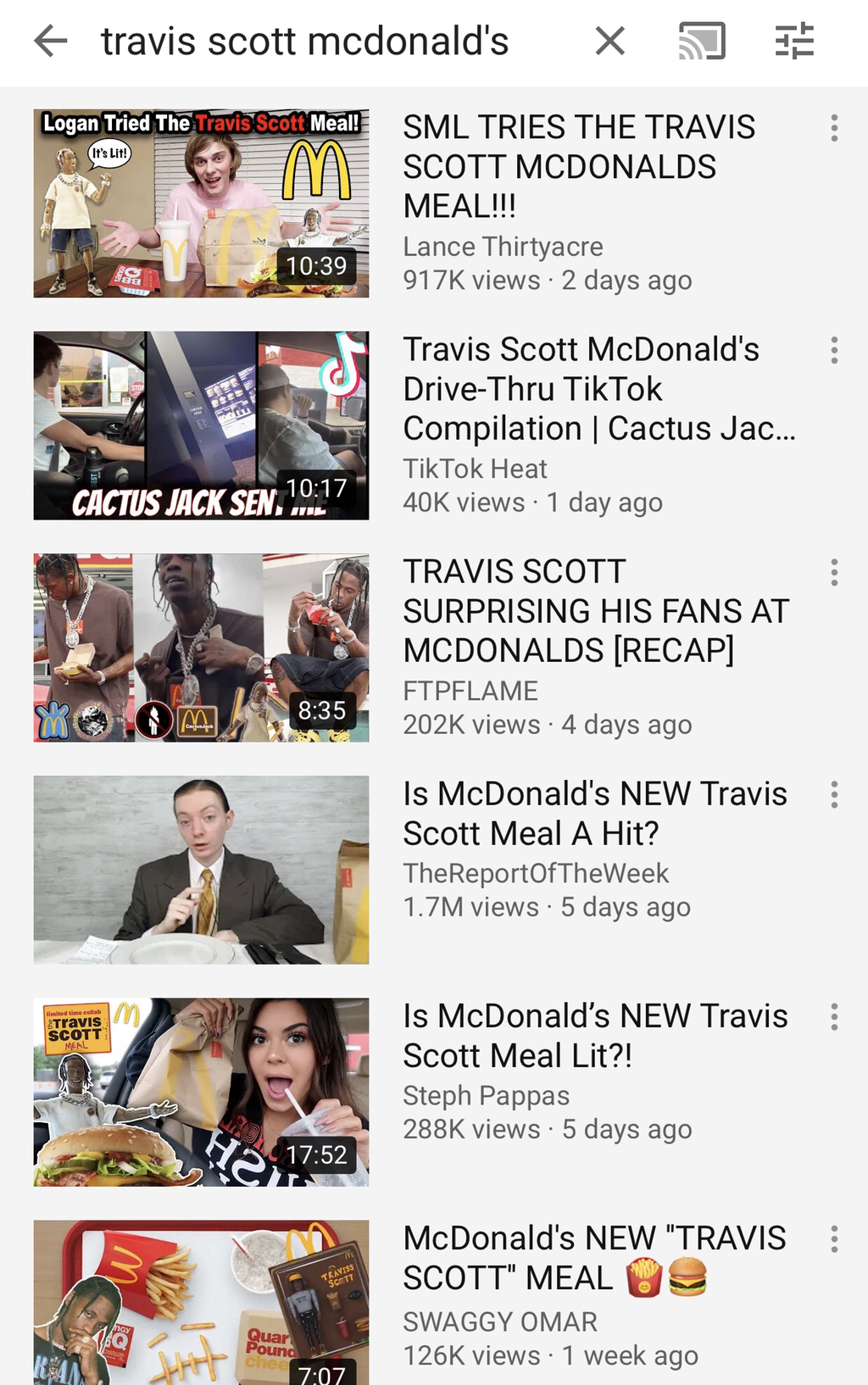This screenshot has height=1385, width=868.
Task: Open options for the Lance Thirtyacre video
Action: click(x=834, y=129)
